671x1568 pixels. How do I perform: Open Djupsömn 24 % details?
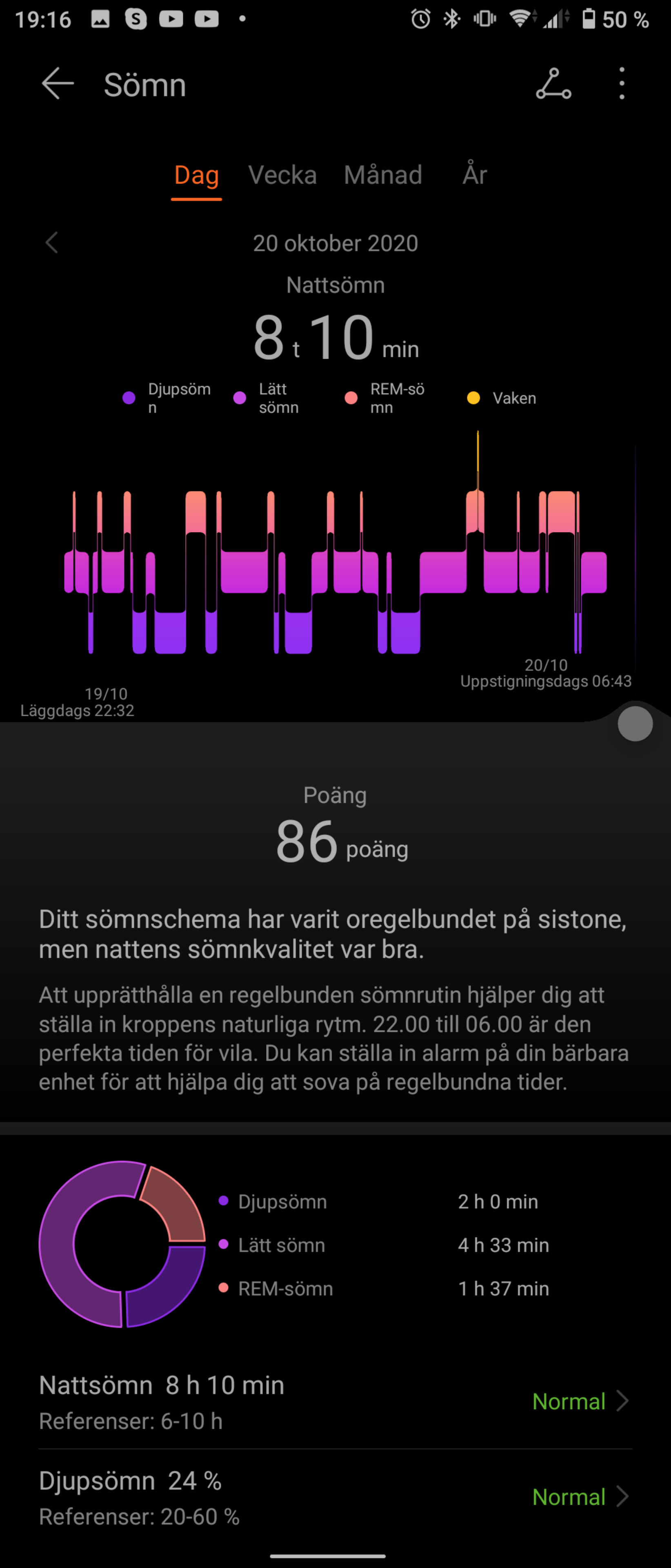pyautogui.click(x=335, y=1497)
